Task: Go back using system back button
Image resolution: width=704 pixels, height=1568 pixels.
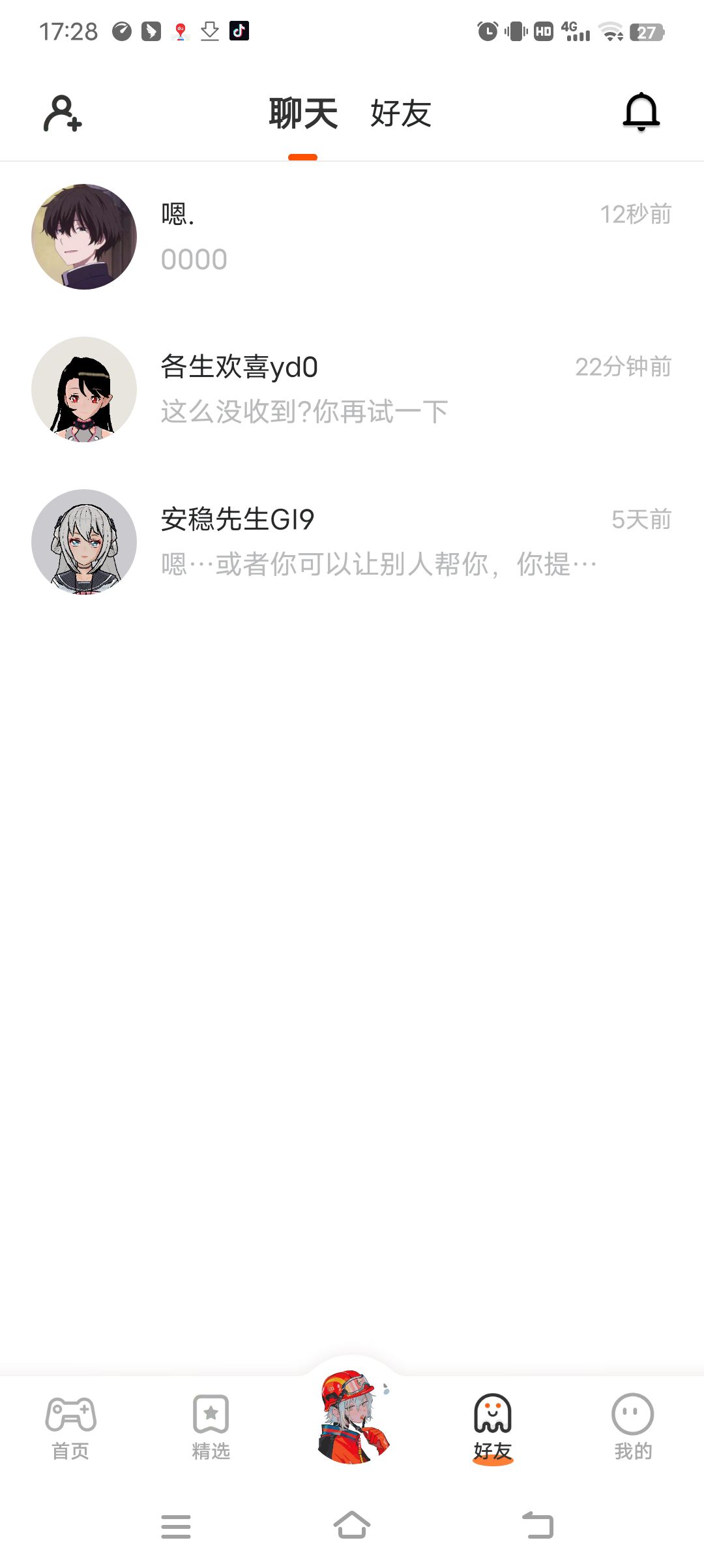Action: point(538,1526)
